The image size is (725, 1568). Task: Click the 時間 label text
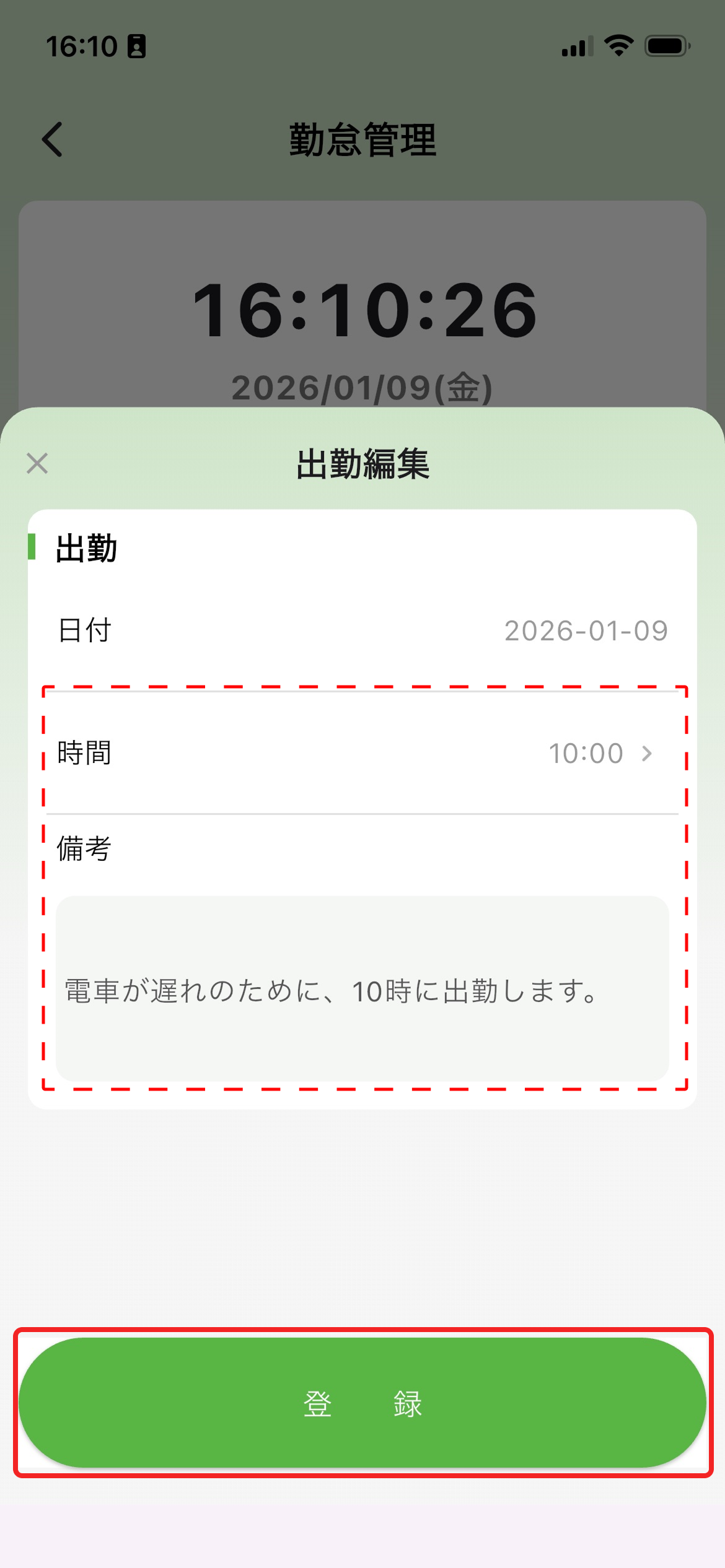(84, 754)
